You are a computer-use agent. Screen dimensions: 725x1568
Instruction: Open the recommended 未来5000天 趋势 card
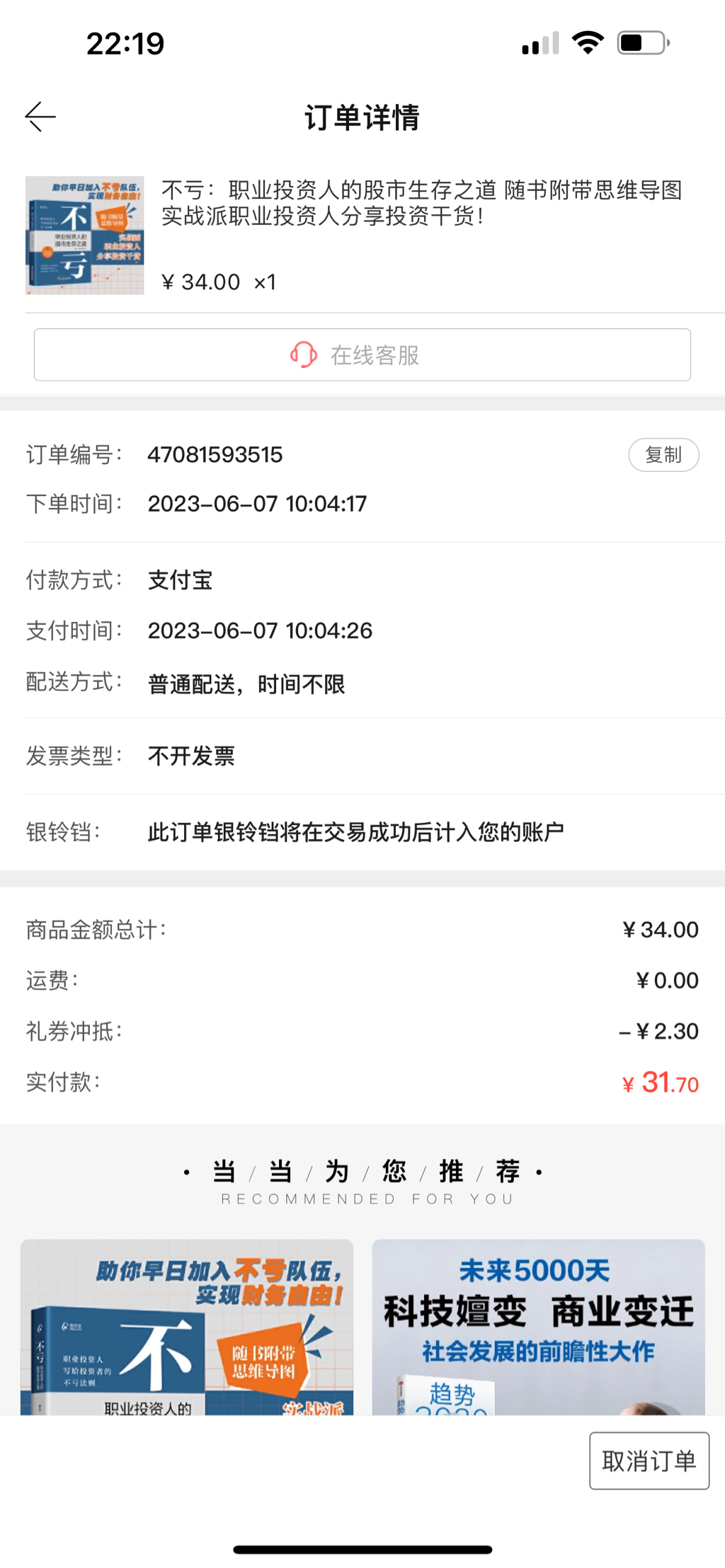coord(538,1327)
